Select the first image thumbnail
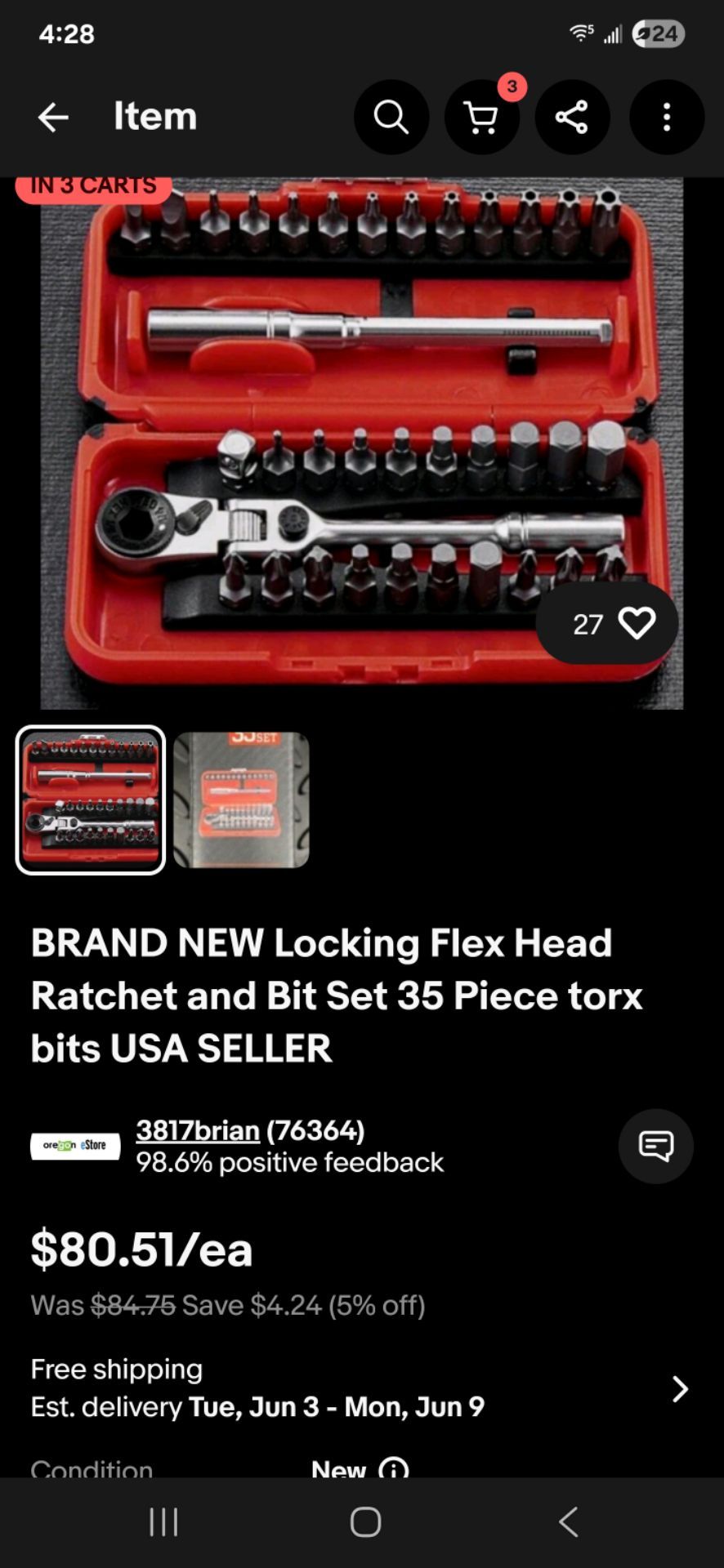Image resolution: width=724 pixels, height=1568 pixels. [91, 800]
